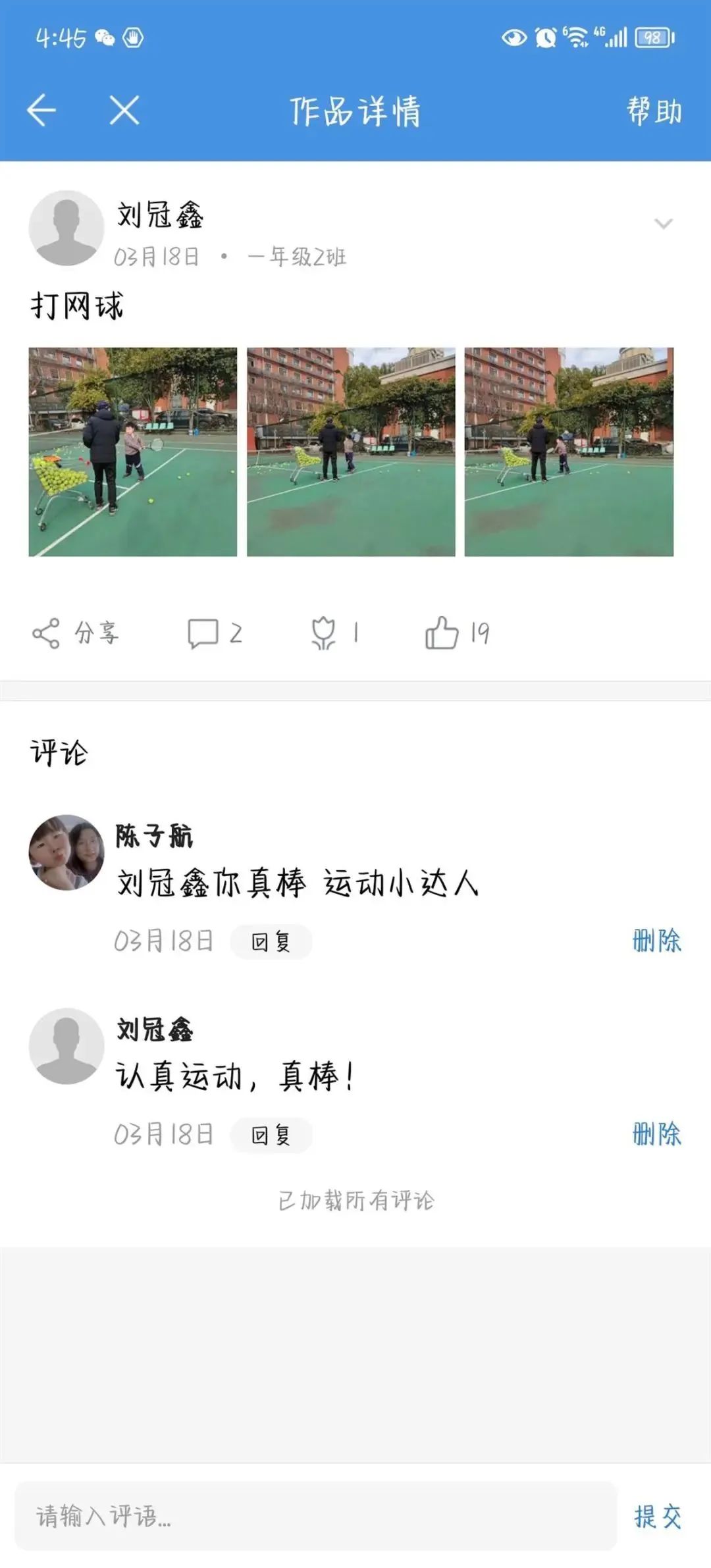Tap the comment icon with 2 comments
Viewport: 711px width, 1568px height.
[215, 633]
